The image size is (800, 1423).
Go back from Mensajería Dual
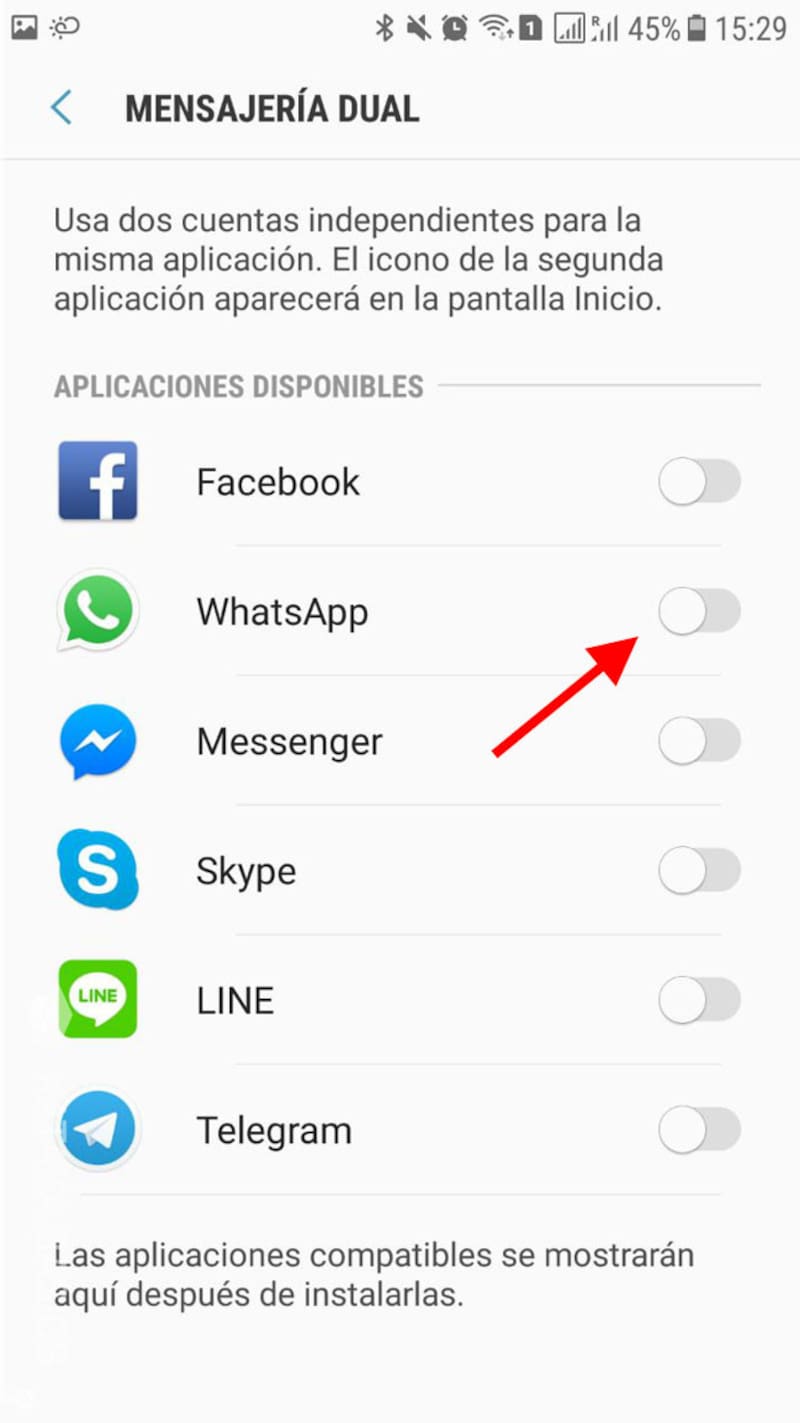pos(62,108)
